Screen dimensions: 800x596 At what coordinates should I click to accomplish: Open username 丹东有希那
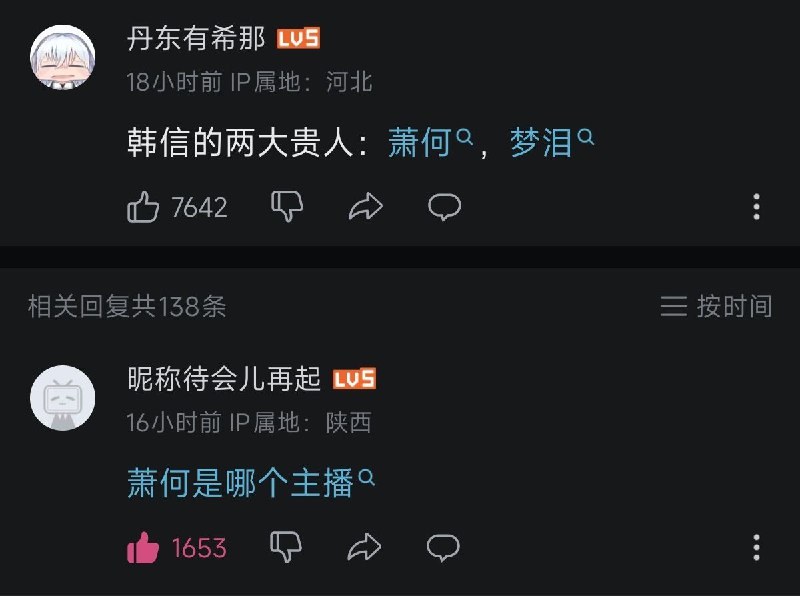[196, 39]
